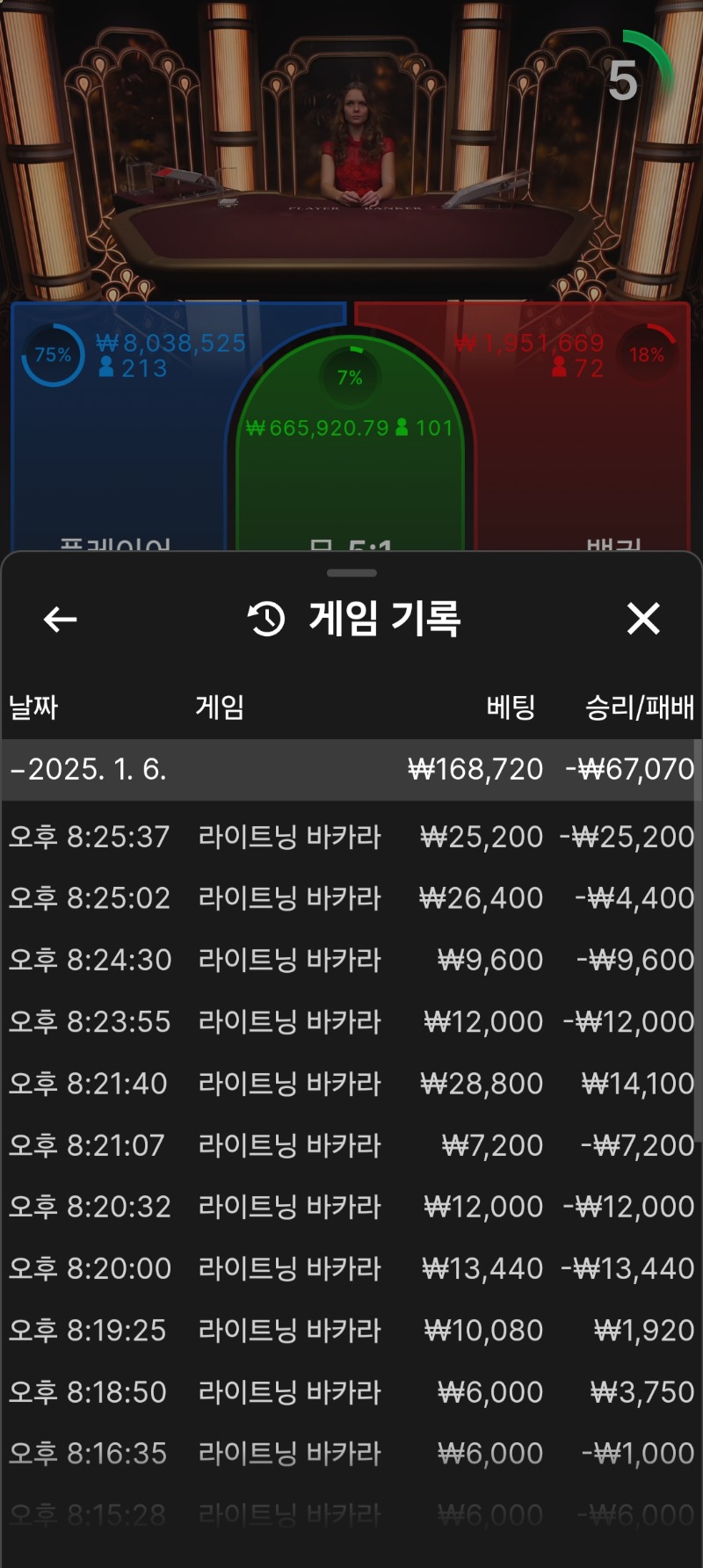Screen dimensions: 703x1568
Task: Close the 게임 기록 panel
Action: coord(643,619)
